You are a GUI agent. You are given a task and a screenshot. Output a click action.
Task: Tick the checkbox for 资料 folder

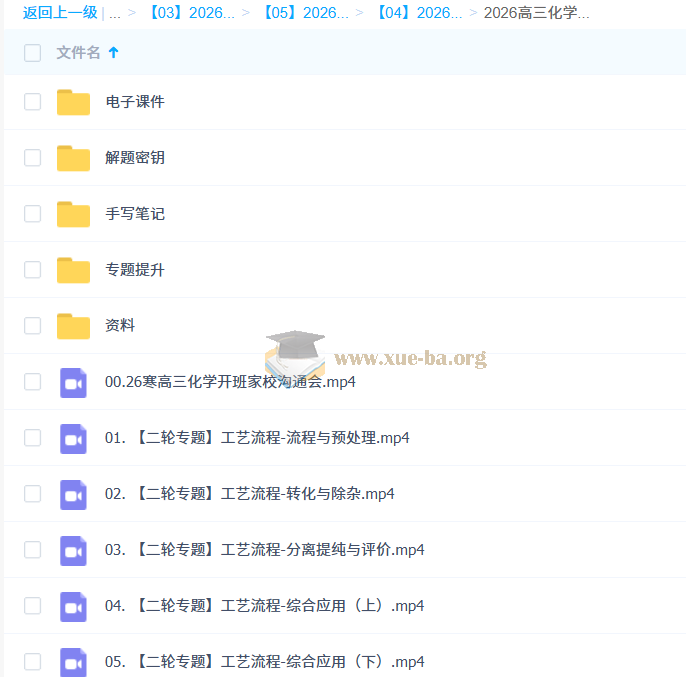click(33, 326)
